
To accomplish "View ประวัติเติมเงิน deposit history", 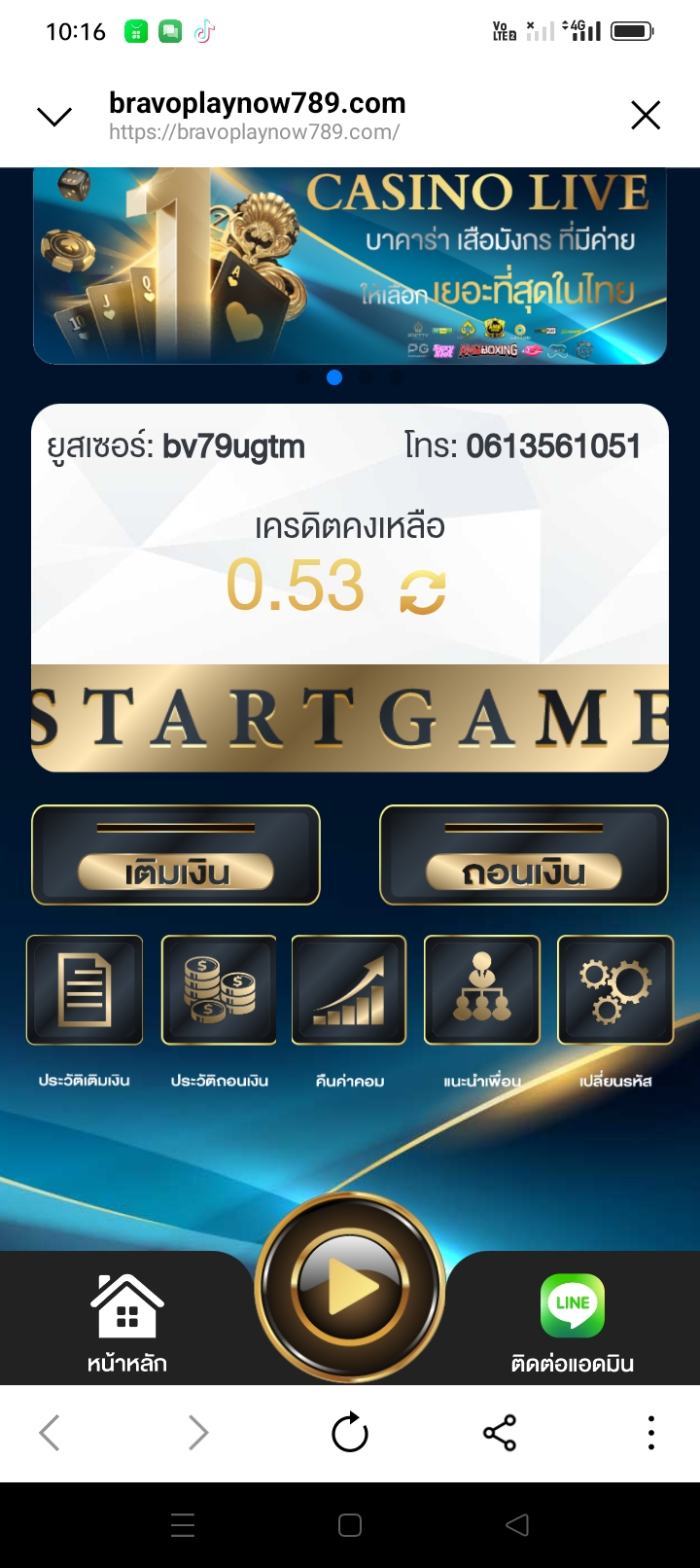I will click(85, 991).
